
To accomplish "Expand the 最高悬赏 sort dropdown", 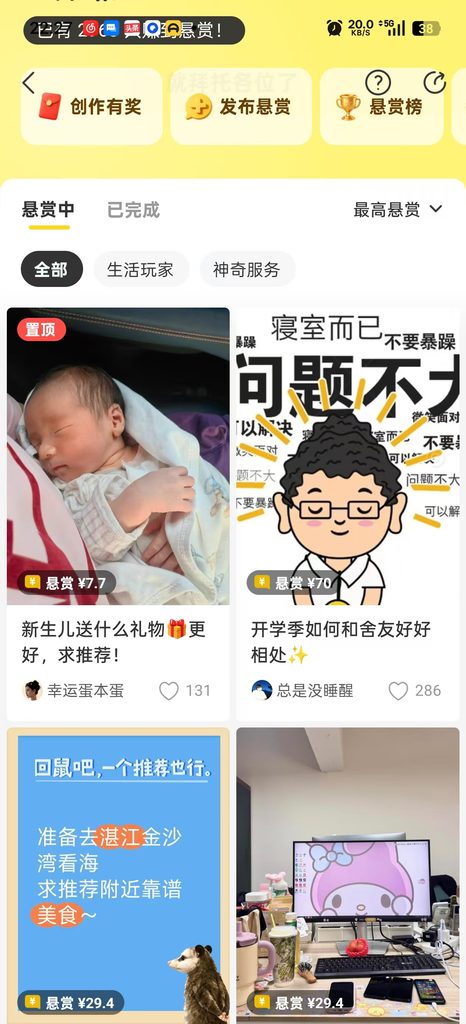I will pos(398,210).
